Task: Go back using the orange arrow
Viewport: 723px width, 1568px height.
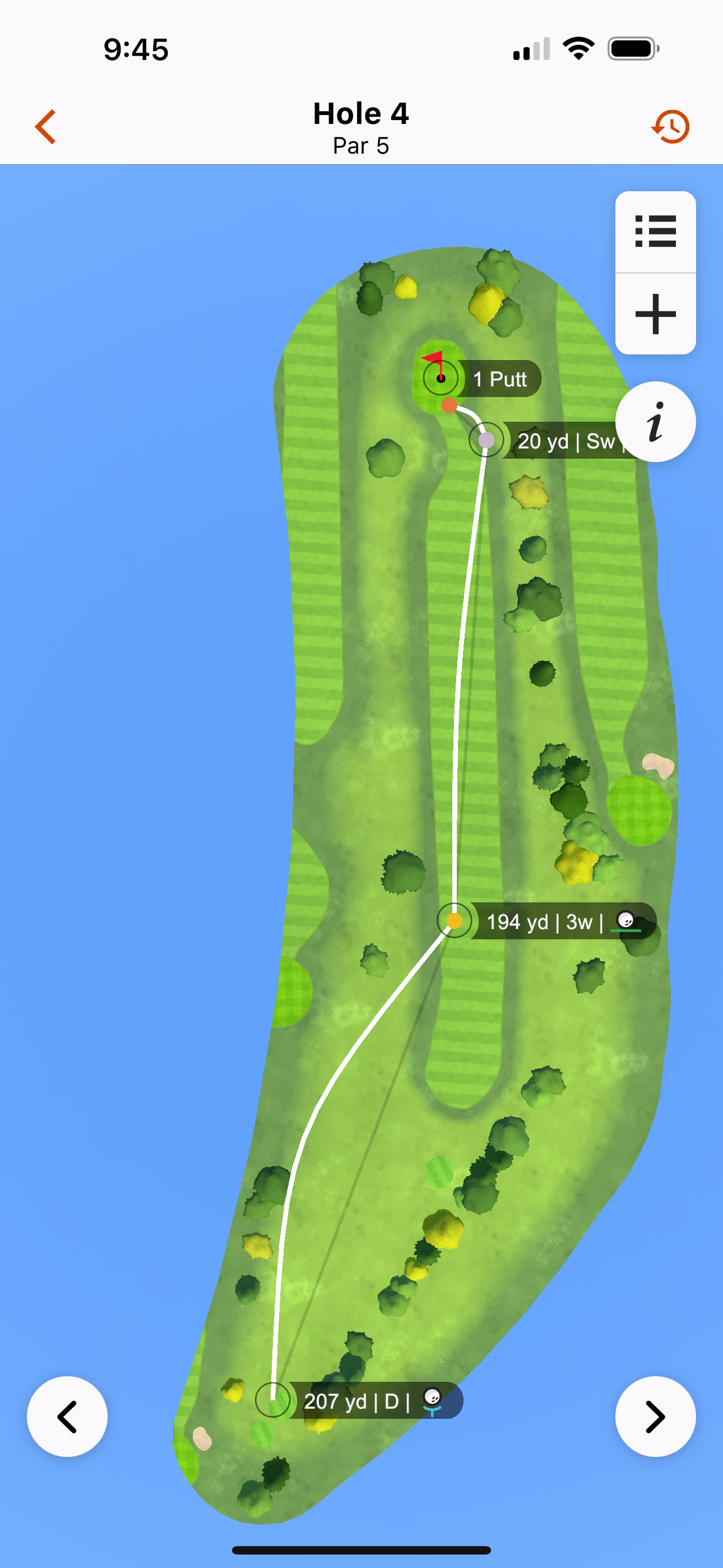Action: 45,127
